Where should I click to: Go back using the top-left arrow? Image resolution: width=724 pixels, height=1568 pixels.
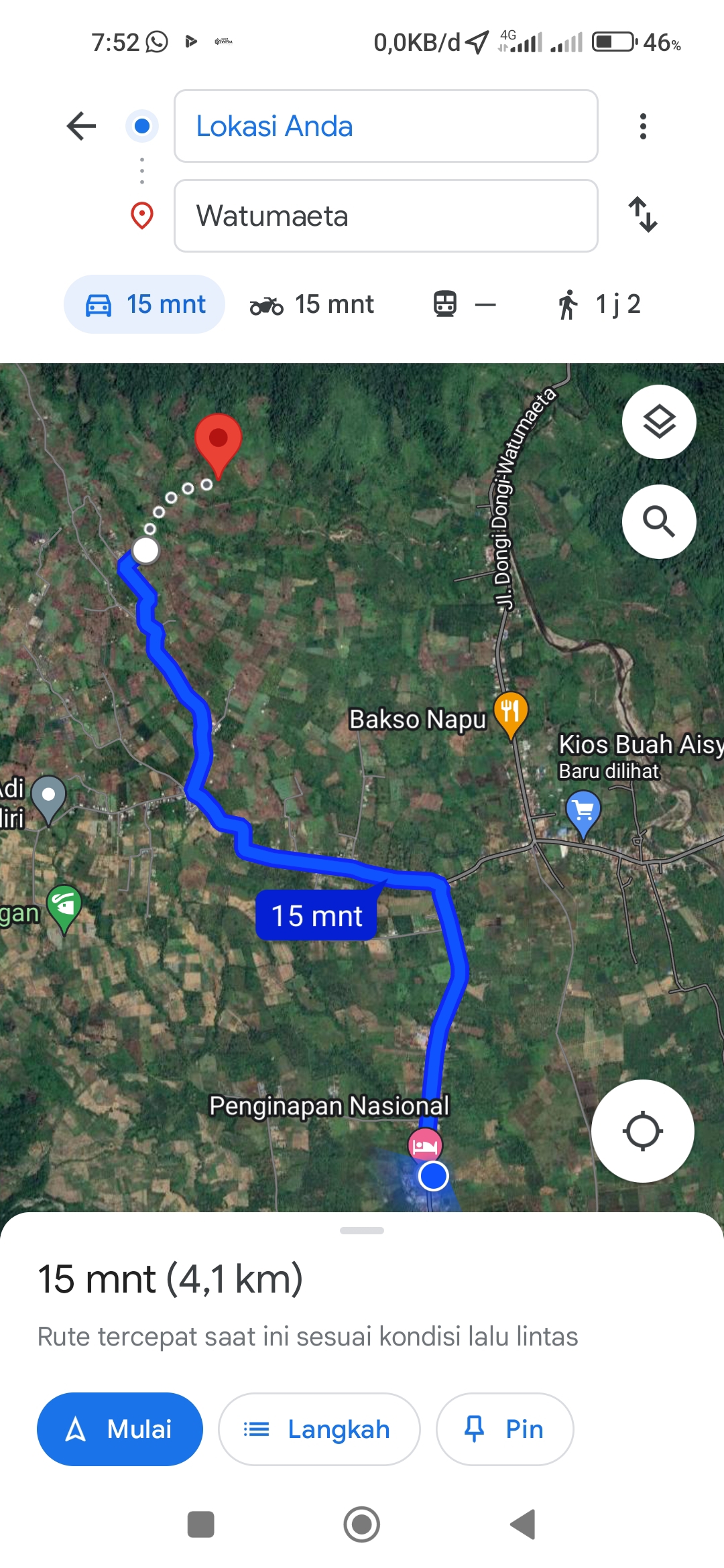click(x=82, y=126)
